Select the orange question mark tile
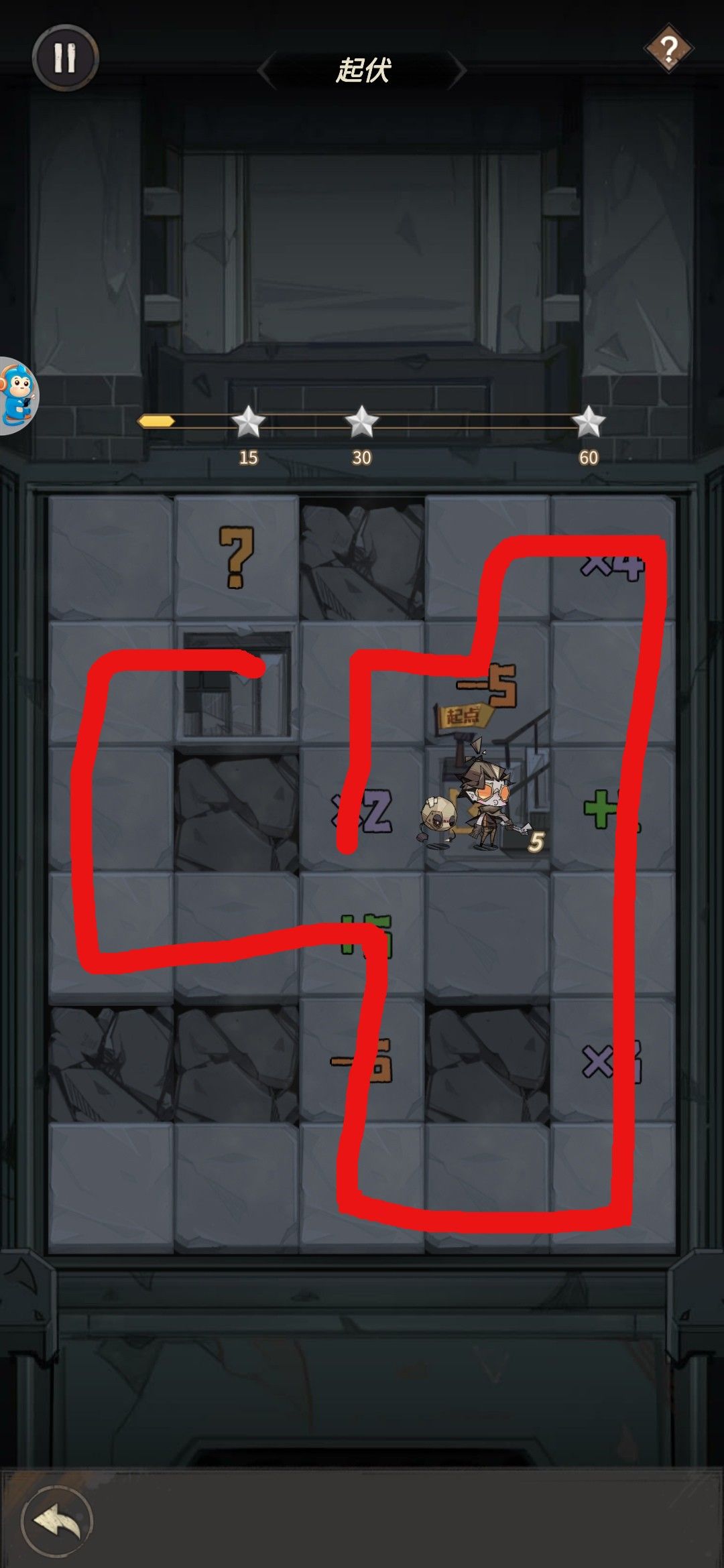Image resolution: width=724 pixels, height=1568 pixels. click(x=236, y=558)
